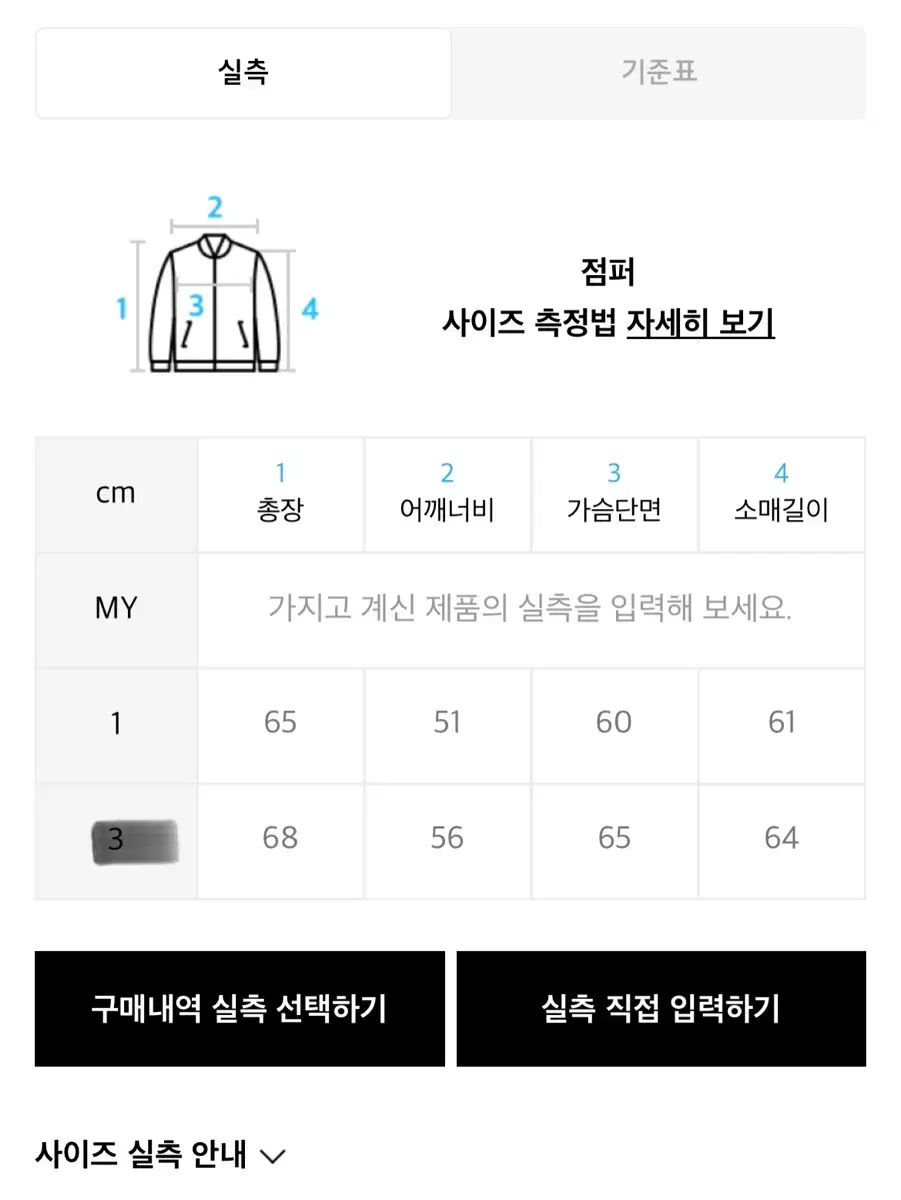Tap 실측 직접 입력하기 button

(661, 1008)
